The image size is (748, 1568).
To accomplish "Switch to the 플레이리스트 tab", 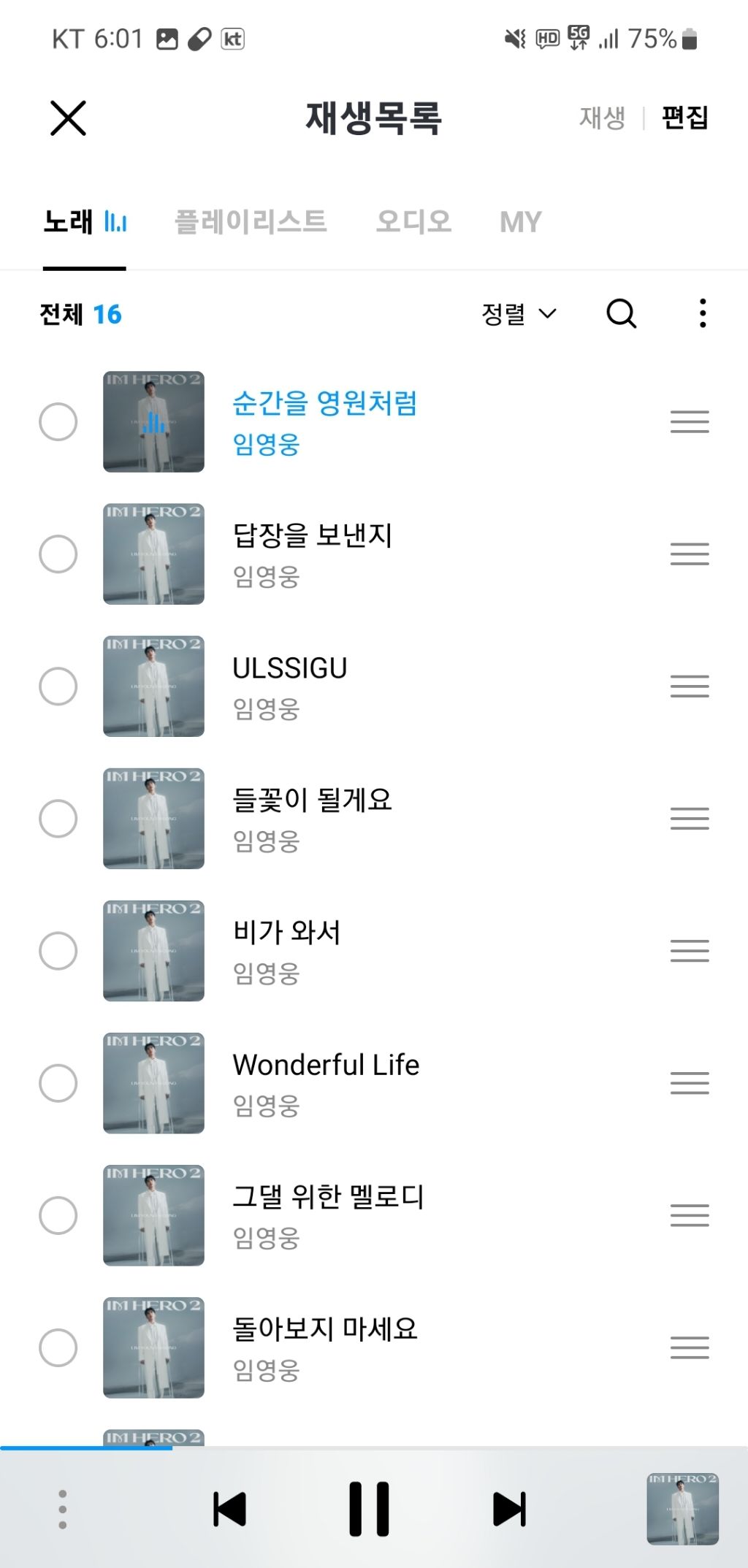I will (x=251, y=221).
